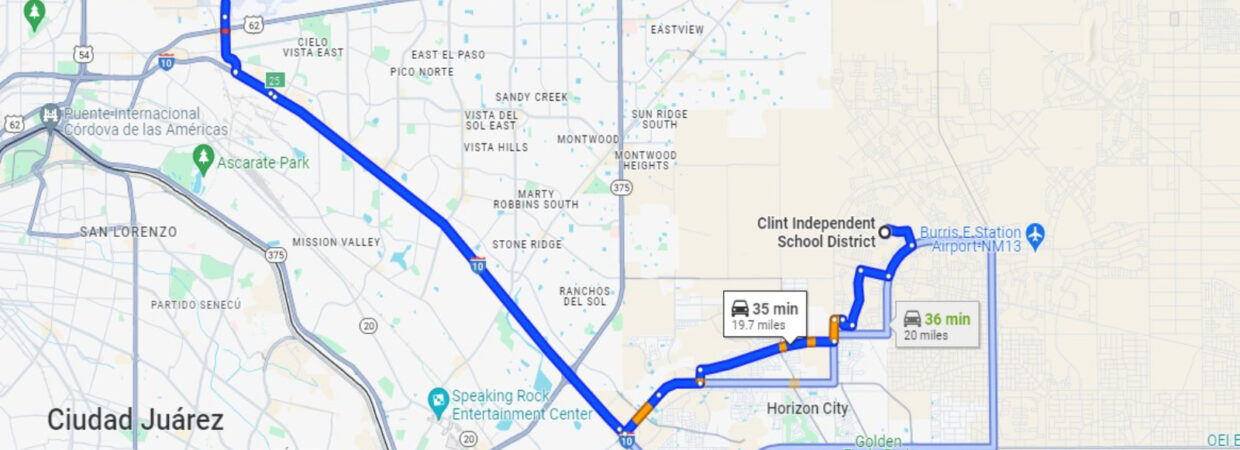The image size is (1240, 450).
Task: Open the Puente Internacional Córdova marker
Action: click(50, 116)
